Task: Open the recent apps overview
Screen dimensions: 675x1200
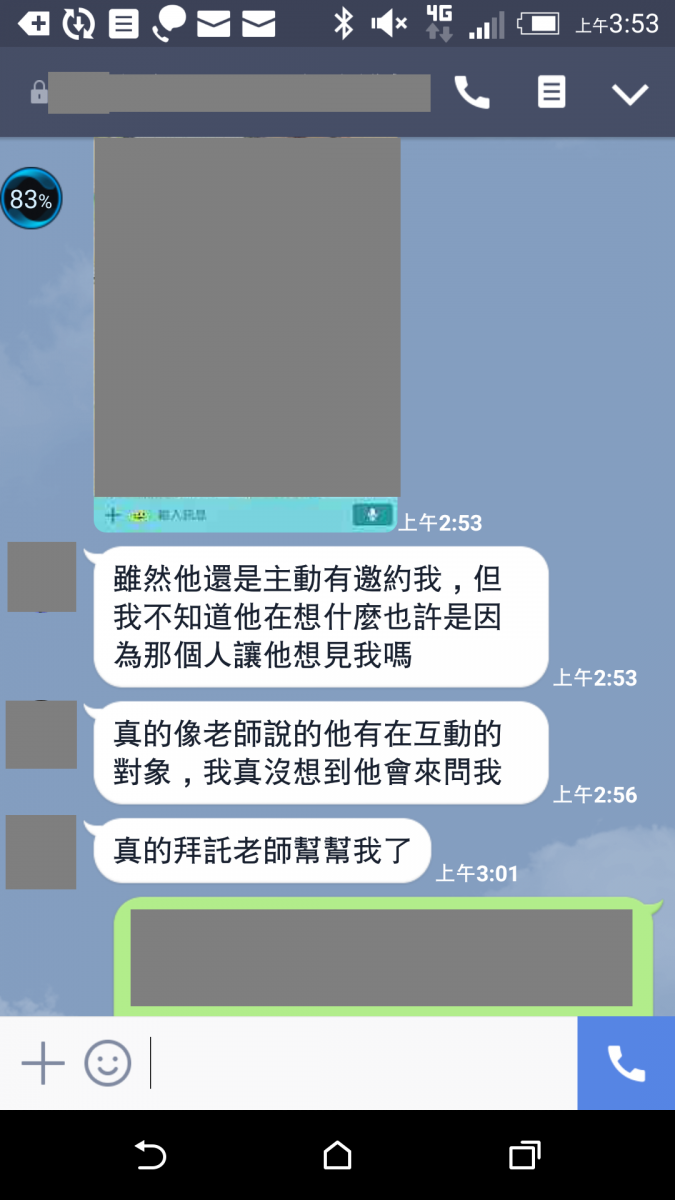Action: (524, 1156)
